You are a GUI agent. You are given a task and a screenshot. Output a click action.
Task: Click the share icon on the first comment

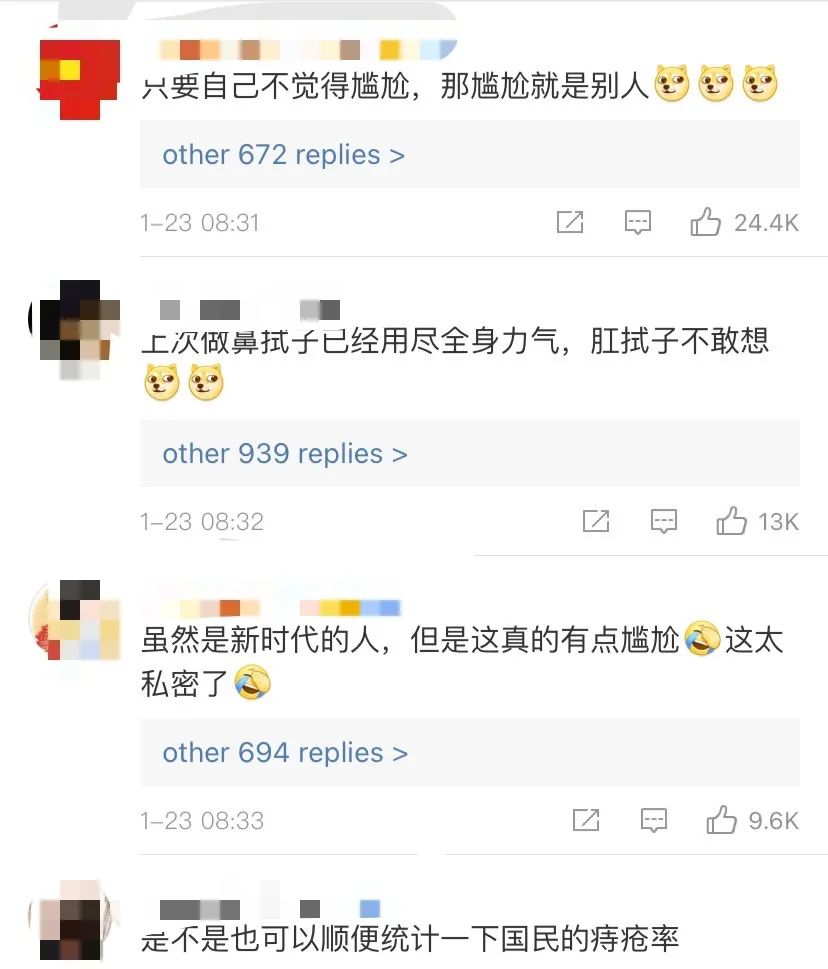(571, 222)
